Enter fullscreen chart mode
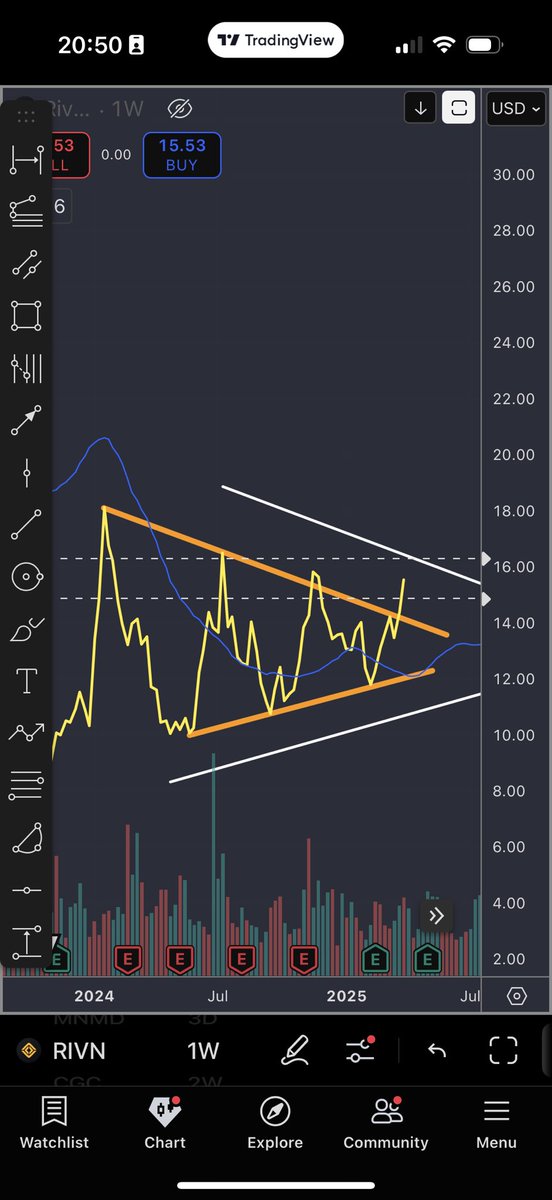This screenshot has width=552, height=1200. 503,1050
